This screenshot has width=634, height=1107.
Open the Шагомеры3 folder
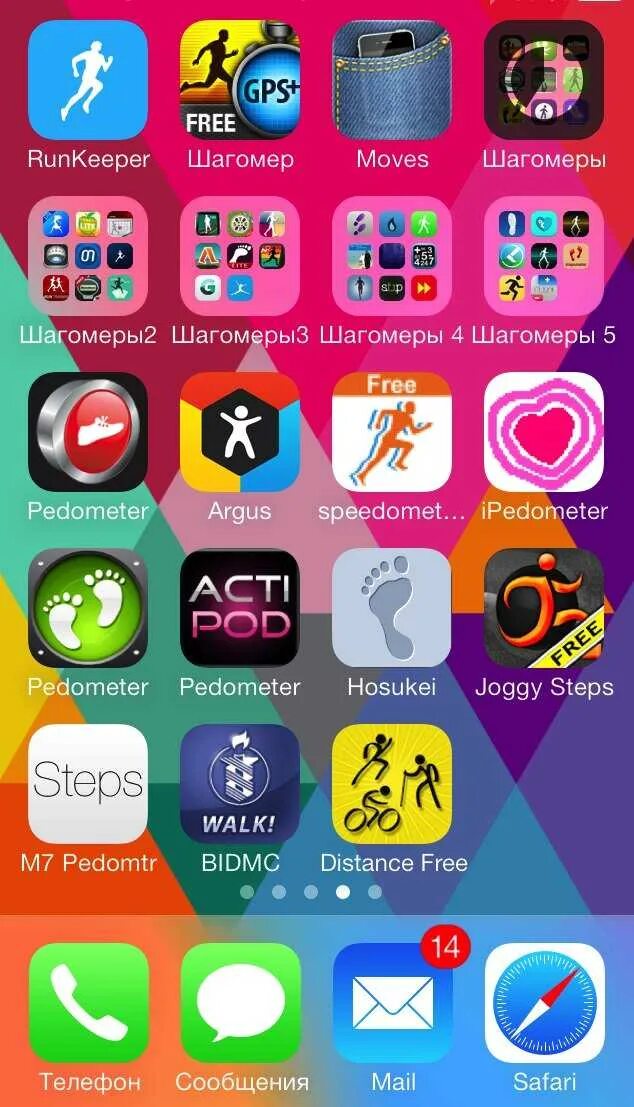(240, 256)
